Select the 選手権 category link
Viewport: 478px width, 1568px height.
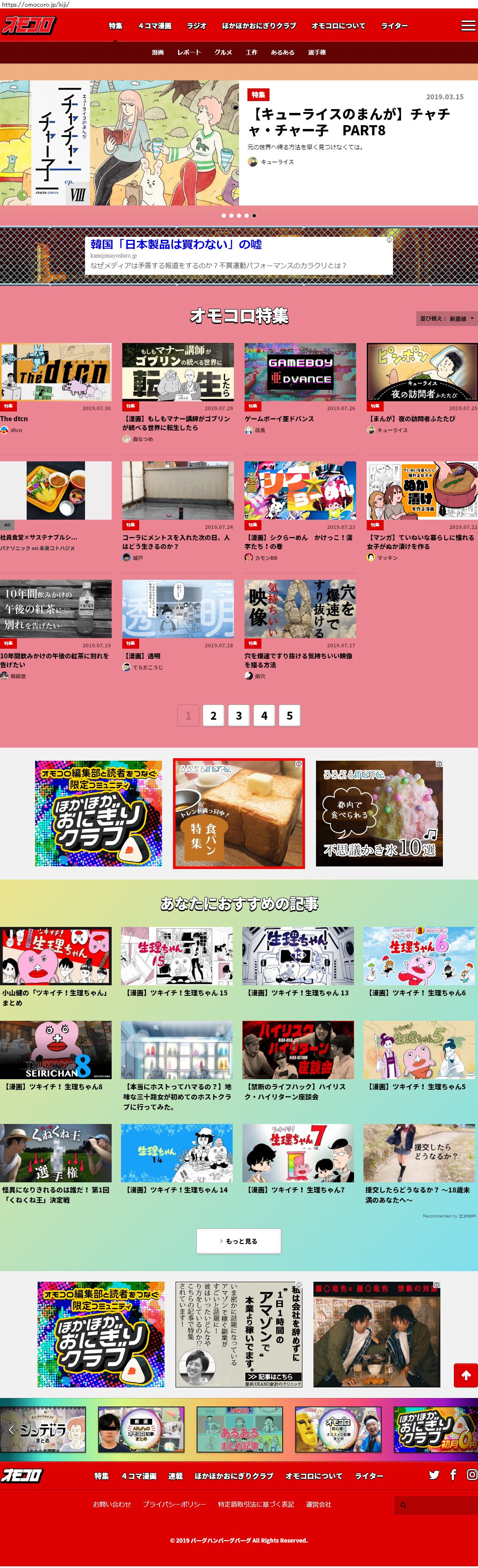(317, 52)
